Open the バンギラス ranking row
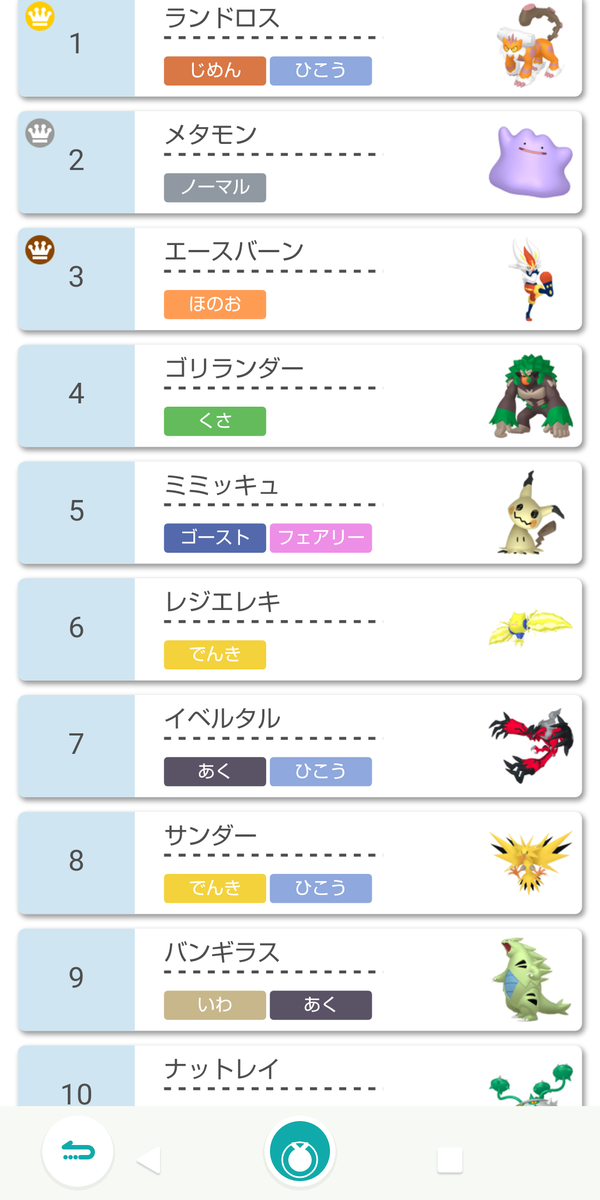This screenshot has width=600, height=1200. click(x=300, y=979)
